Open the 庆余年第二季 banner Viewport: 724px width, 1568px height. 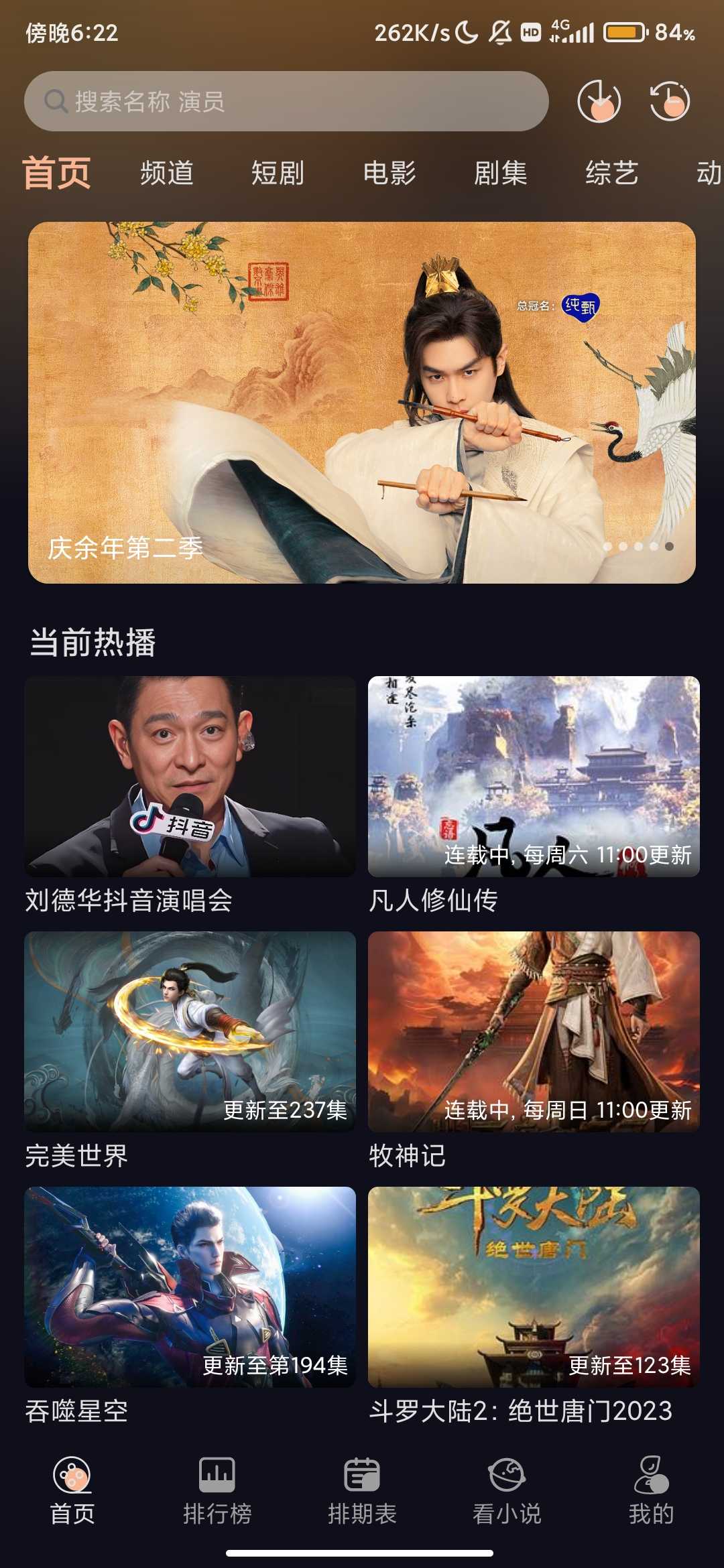pos(362,402)
